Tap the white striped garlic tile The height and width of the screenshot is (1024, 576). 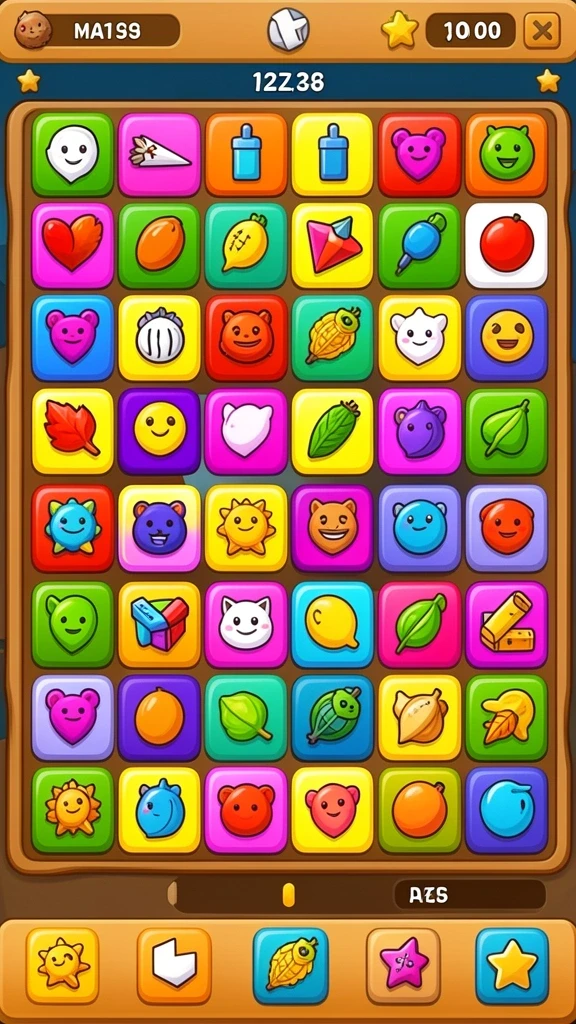[x=159, y=338]
